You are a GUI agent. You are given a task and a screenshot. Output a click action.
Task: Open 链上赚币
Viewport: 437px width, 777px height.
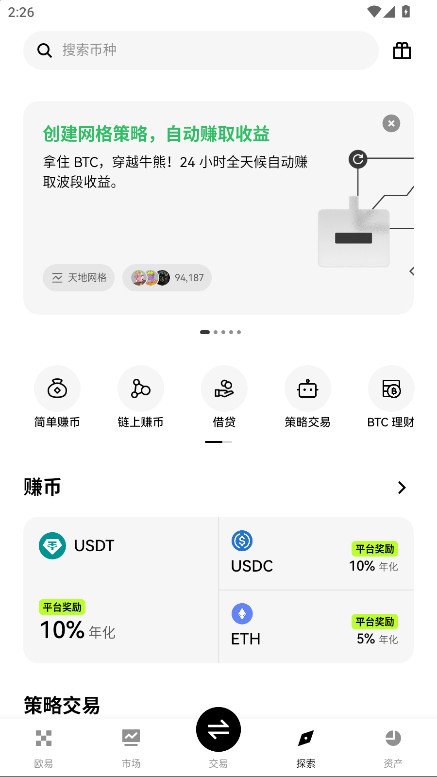click(140, 397)
